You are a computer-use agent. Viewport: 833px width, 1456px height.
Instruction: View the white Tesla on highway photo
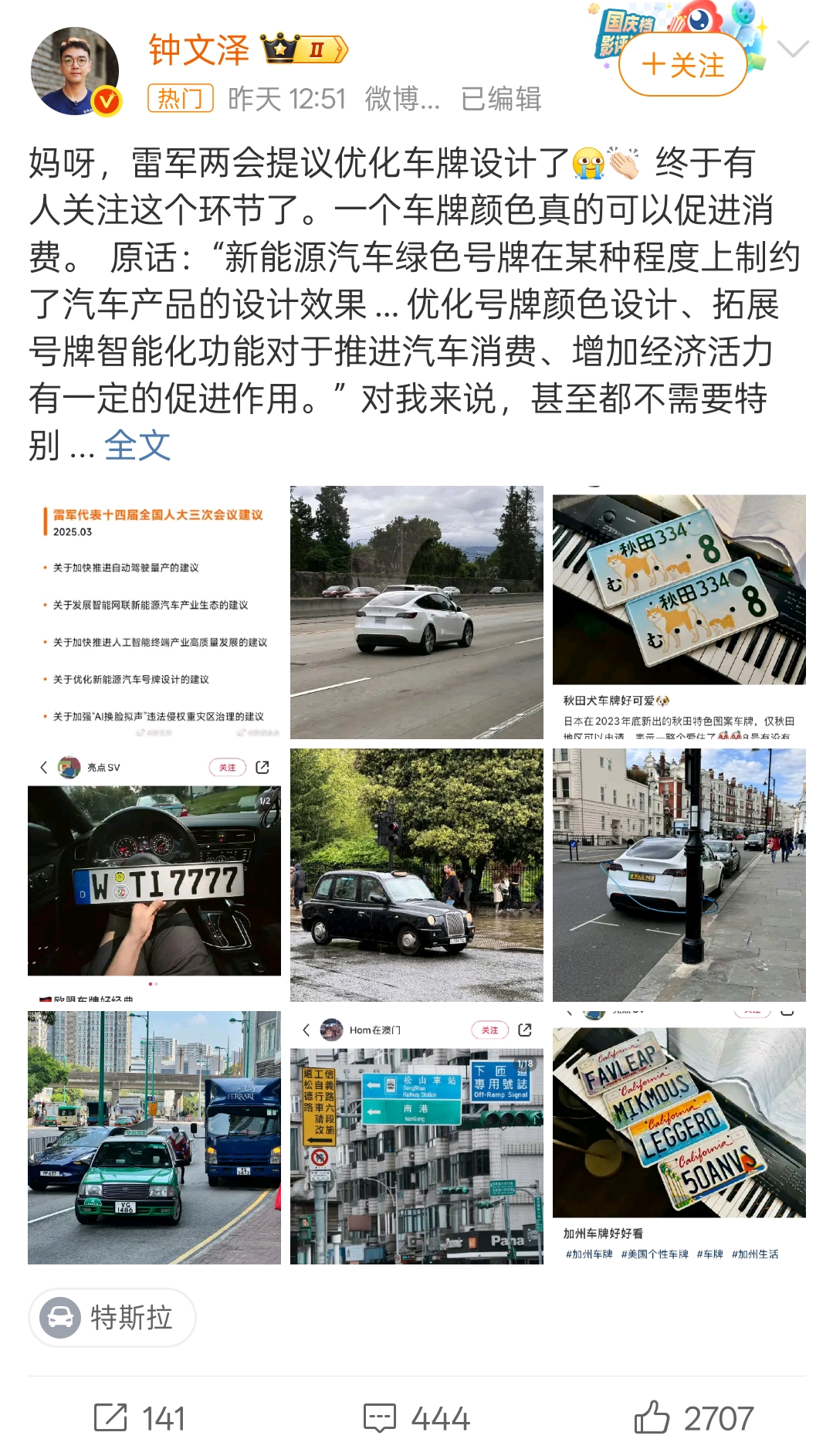pyautogui.click(x=417, y=612)
